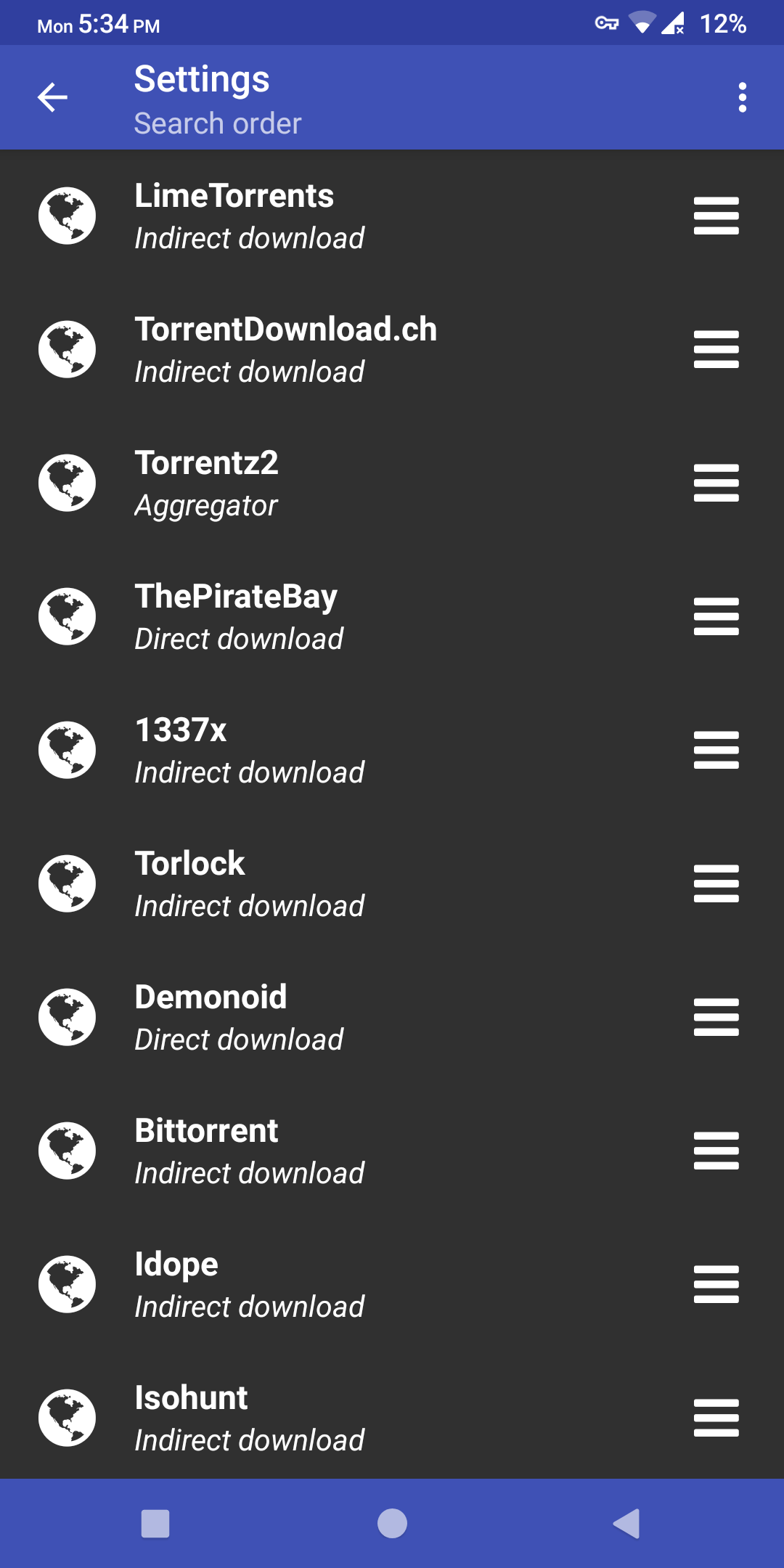The height and width of the screenshot is (1568, 784).
Task: Click the Idope globe icon
Action: (x=67, y=1283)
